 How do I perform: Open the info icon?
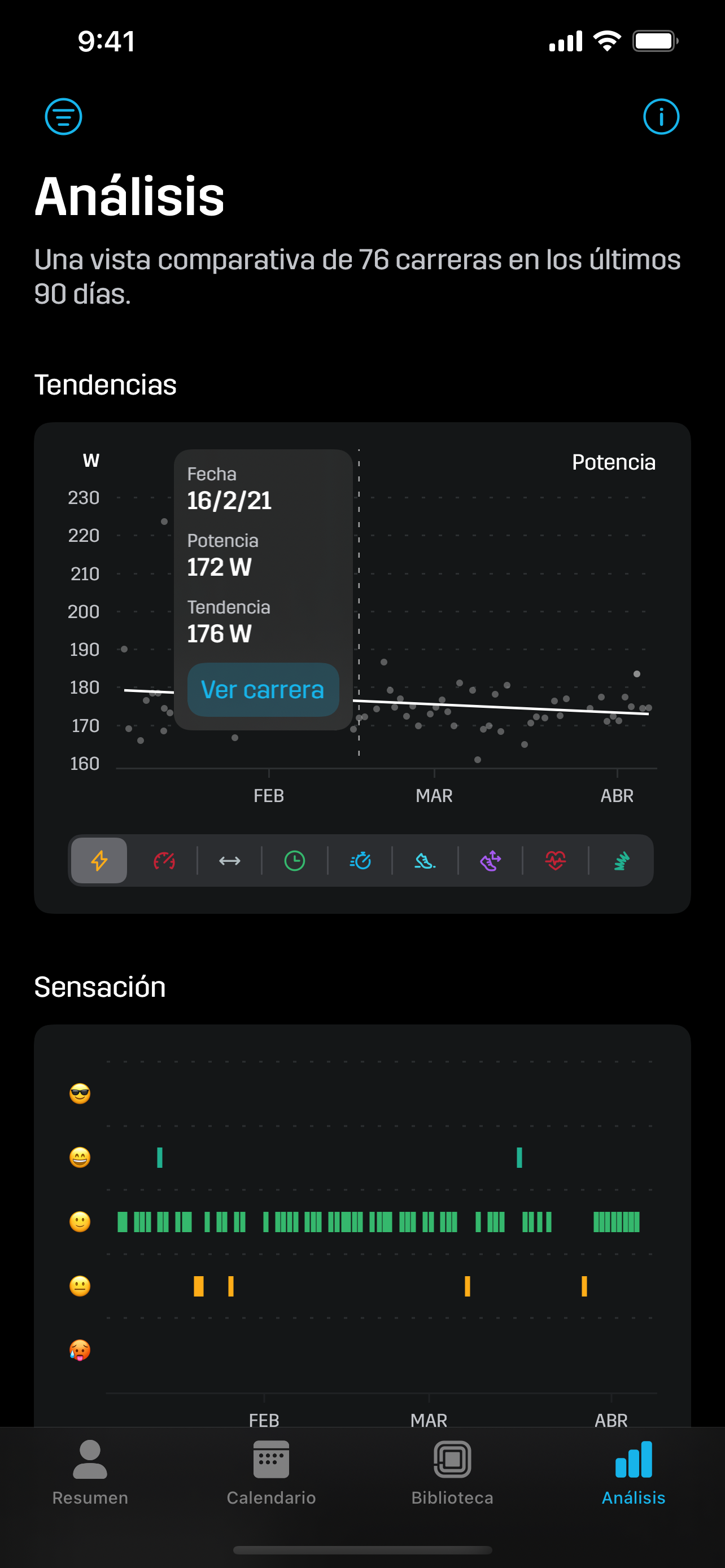point(661,116)
